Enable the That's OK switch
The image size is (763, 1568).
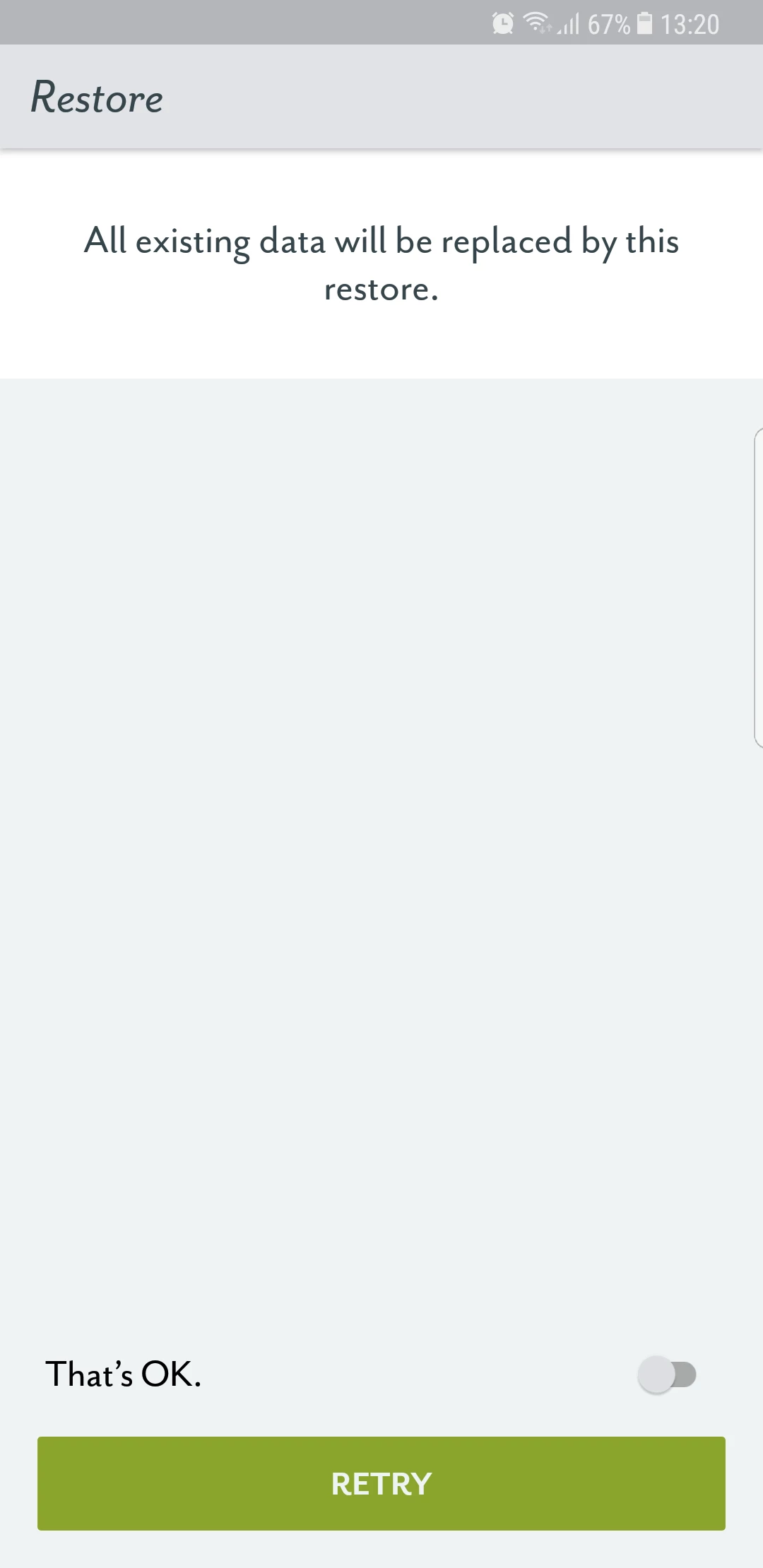(x=667, y=1374)
